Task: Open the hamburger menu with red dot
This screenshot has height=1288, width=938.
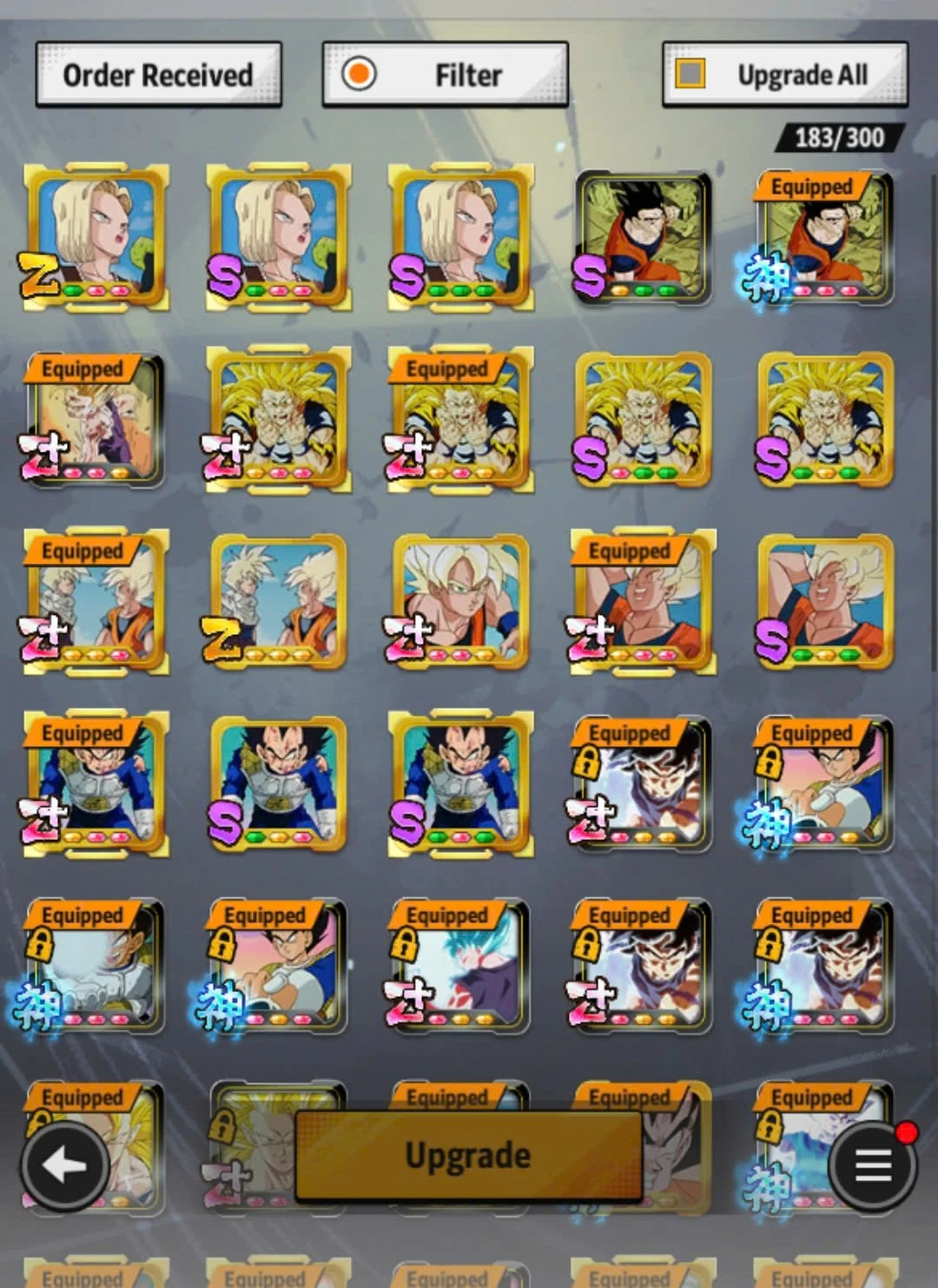Action: click(873, 1166)
